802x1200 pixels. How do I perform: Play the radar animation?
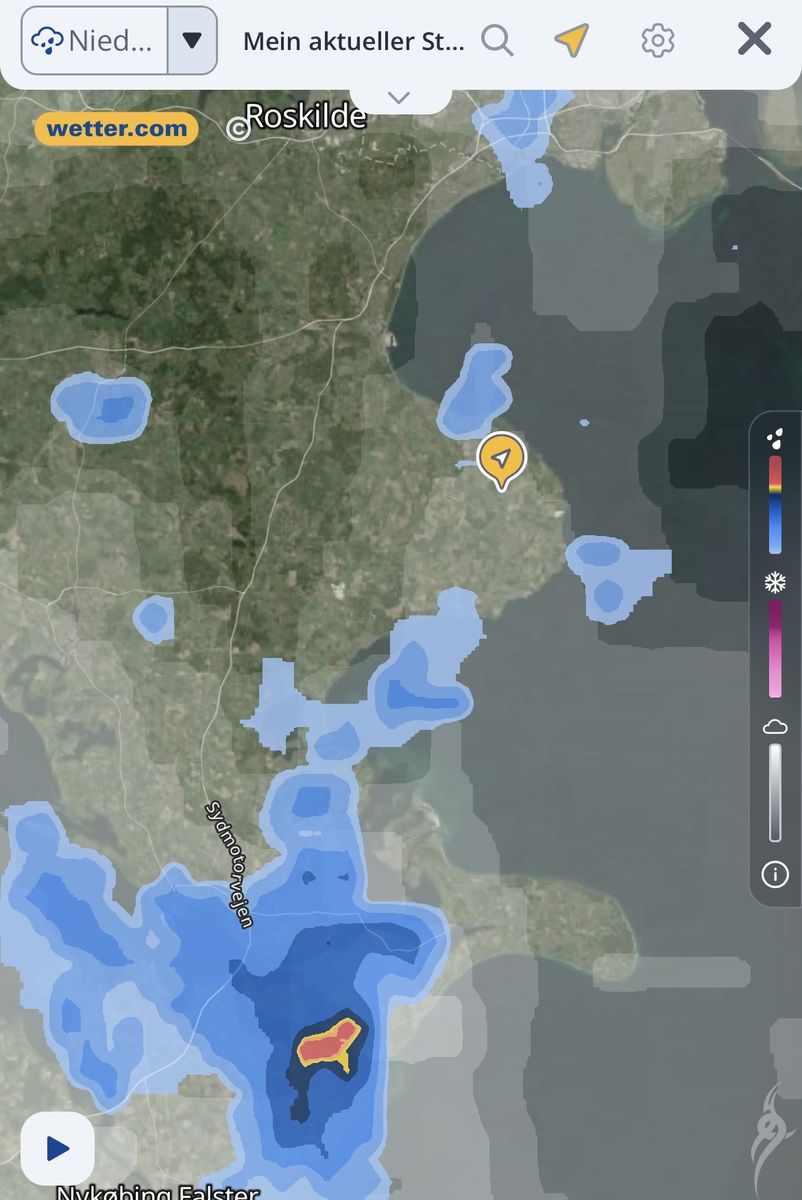(57, 1148)
